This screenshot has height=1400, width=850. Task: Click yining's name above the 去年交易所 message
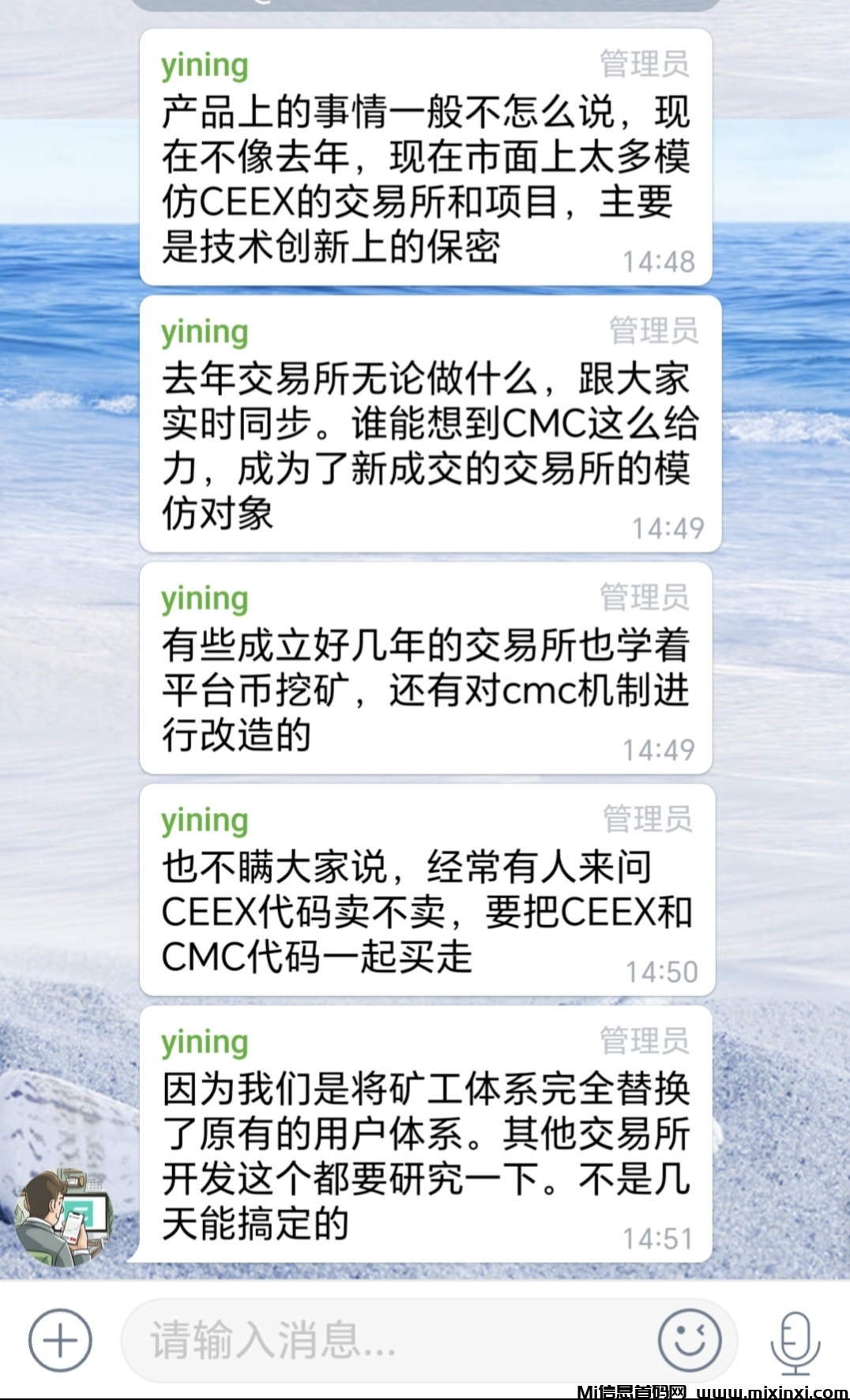click(x=204, y=332)
